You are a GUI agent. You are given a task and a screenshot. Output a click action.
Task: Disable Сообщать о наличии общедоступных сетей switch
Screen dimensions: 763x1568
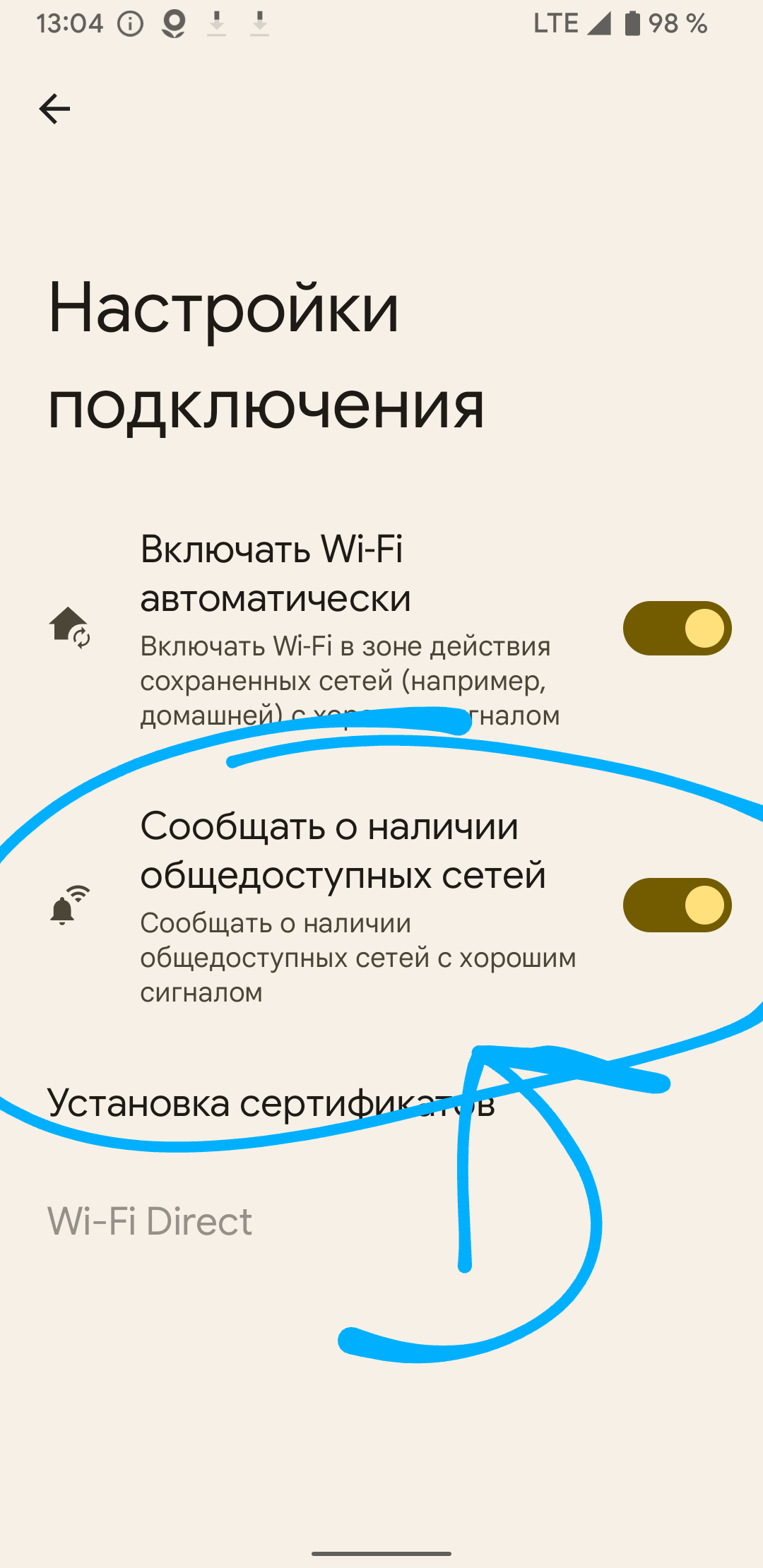676,905
